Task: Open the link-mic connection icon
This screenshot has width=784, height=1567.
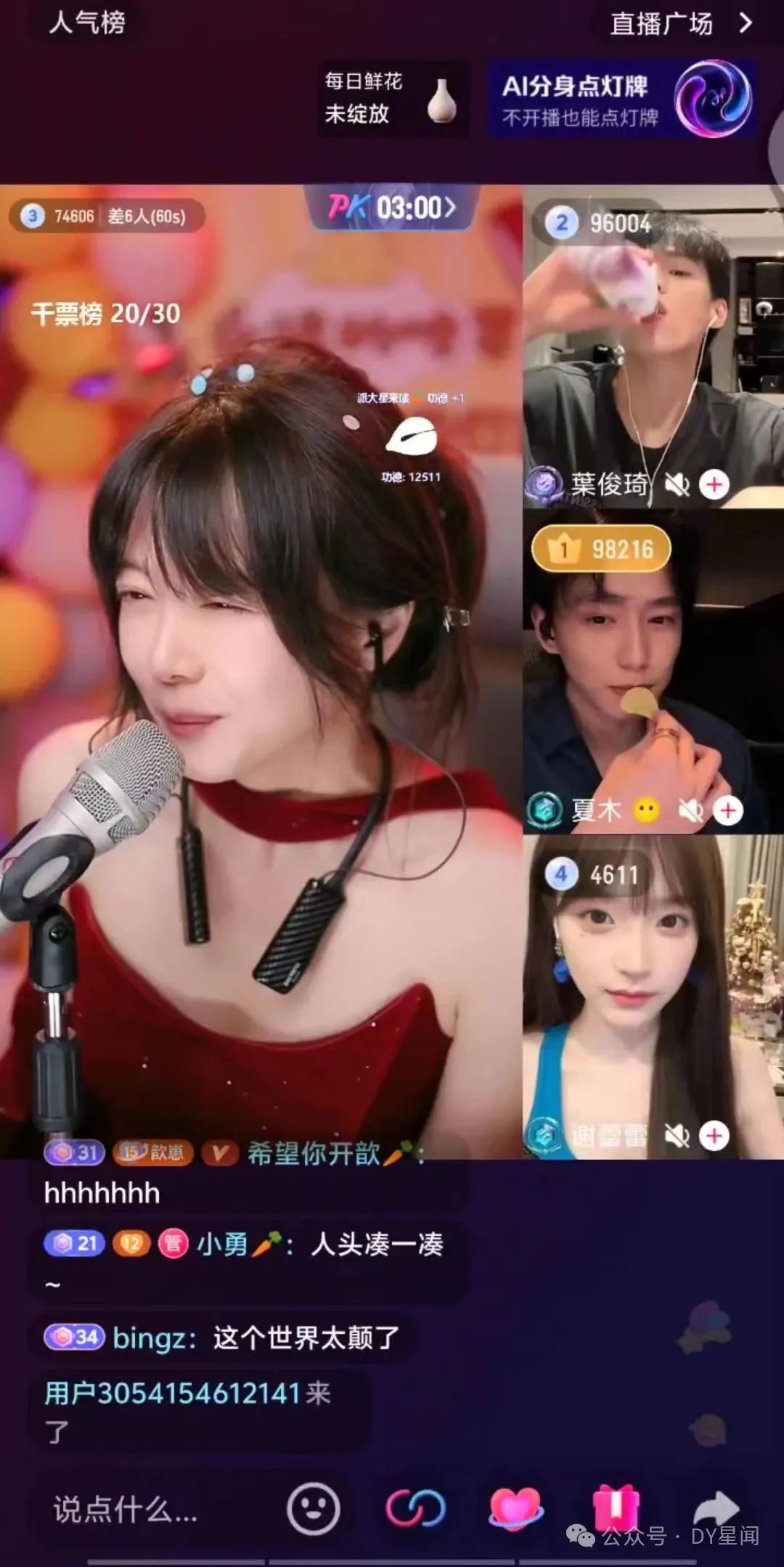Action: pyautogui.click(x=415, y=1509)
